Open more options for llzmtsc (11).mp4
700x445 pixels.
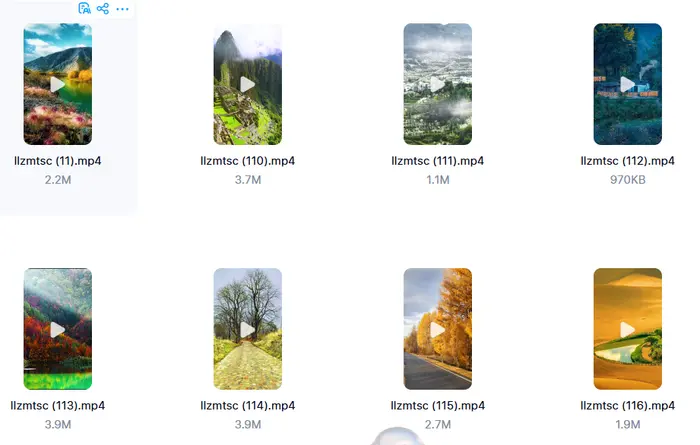pos(122,8)
